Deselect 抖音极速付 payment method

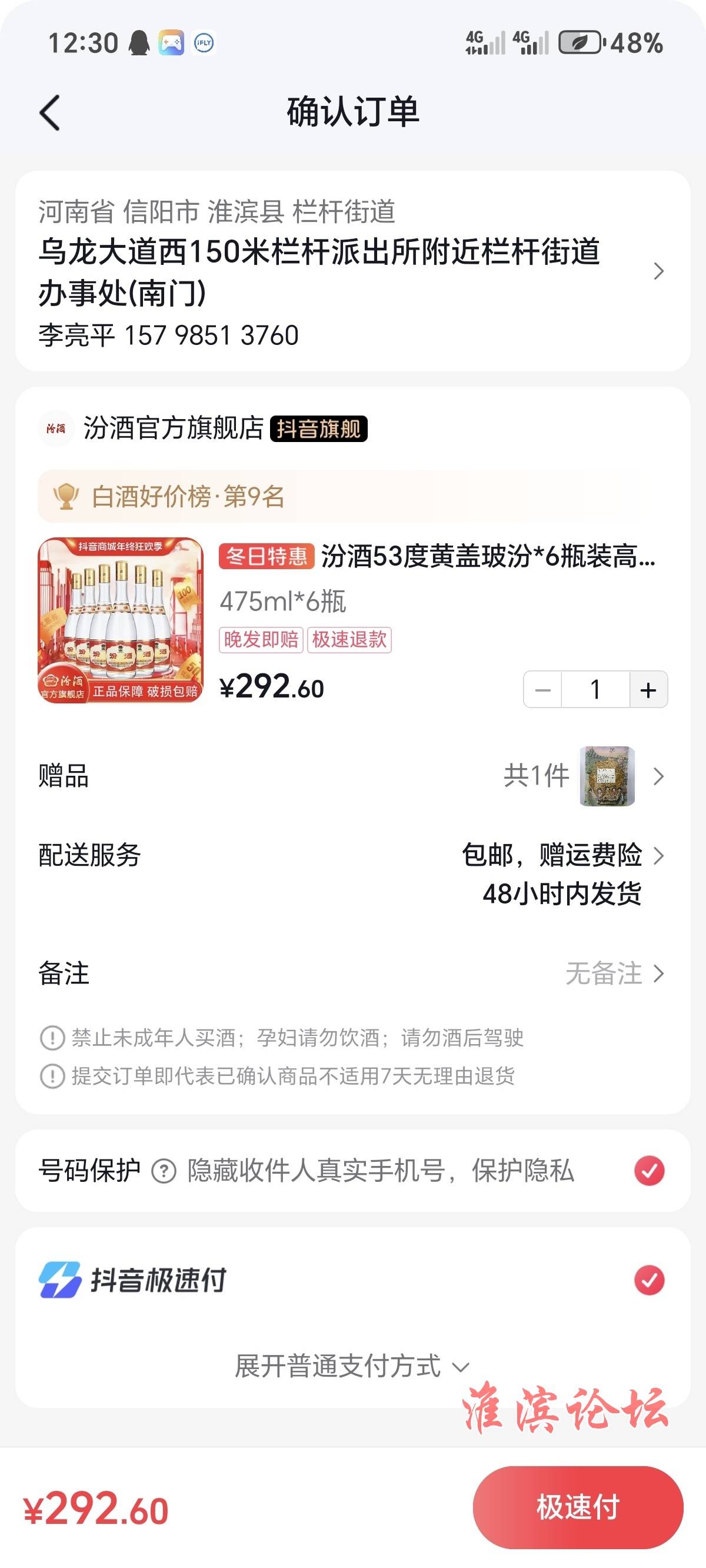(649, 1280)
